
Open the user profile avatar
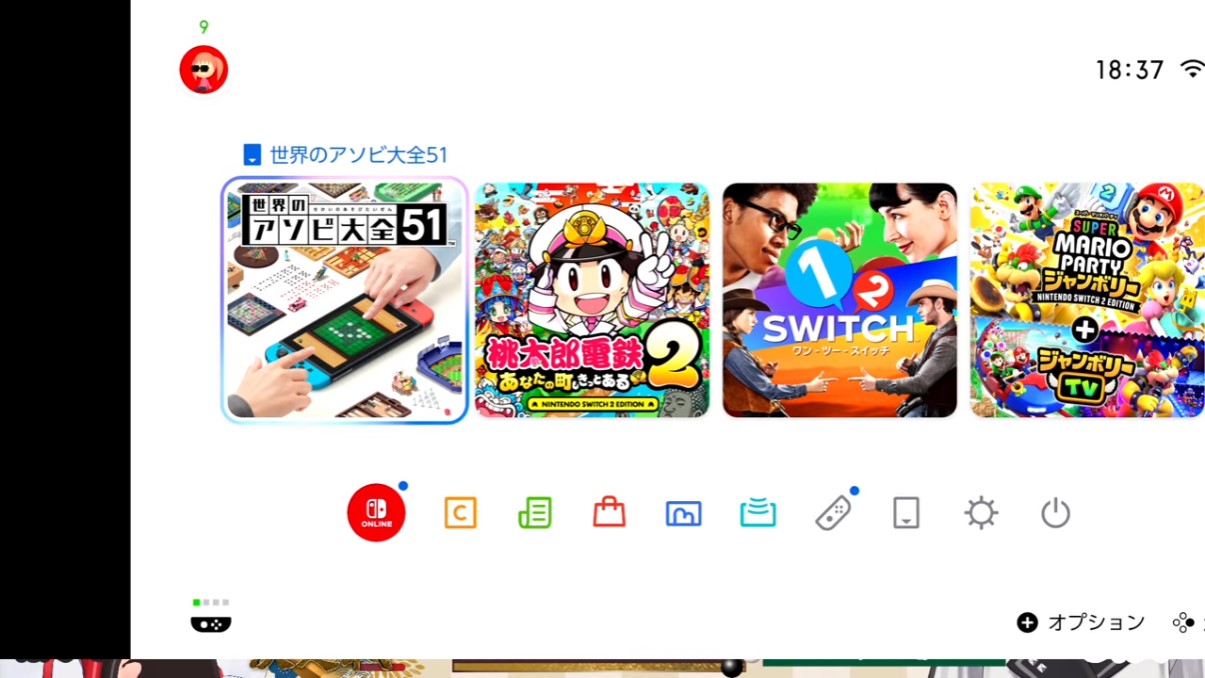click(204, 70)
